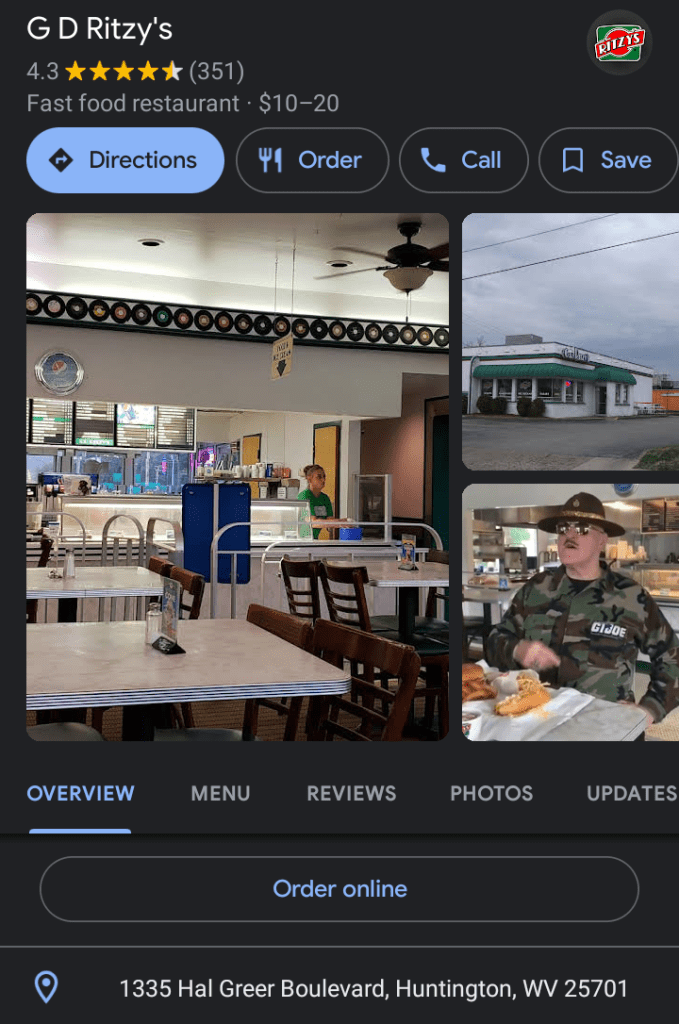Show the Photos tab
Image resolution: width=679 pixels, height=1024 pixels.
[x=491, y=794]
